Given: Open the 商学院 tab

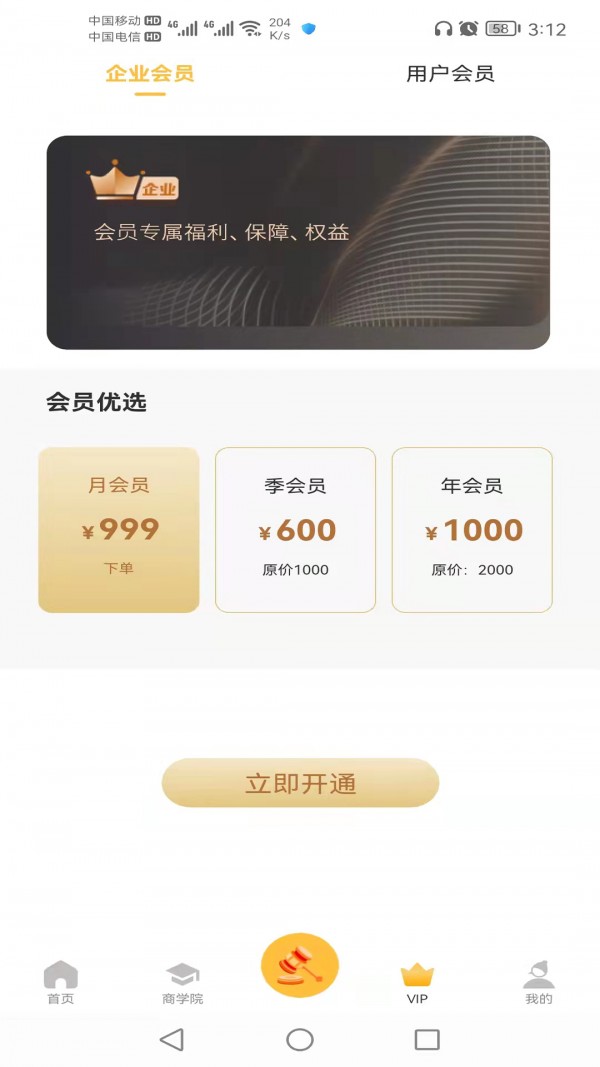Looking at the screenshot, I should [x=182, y=983].
